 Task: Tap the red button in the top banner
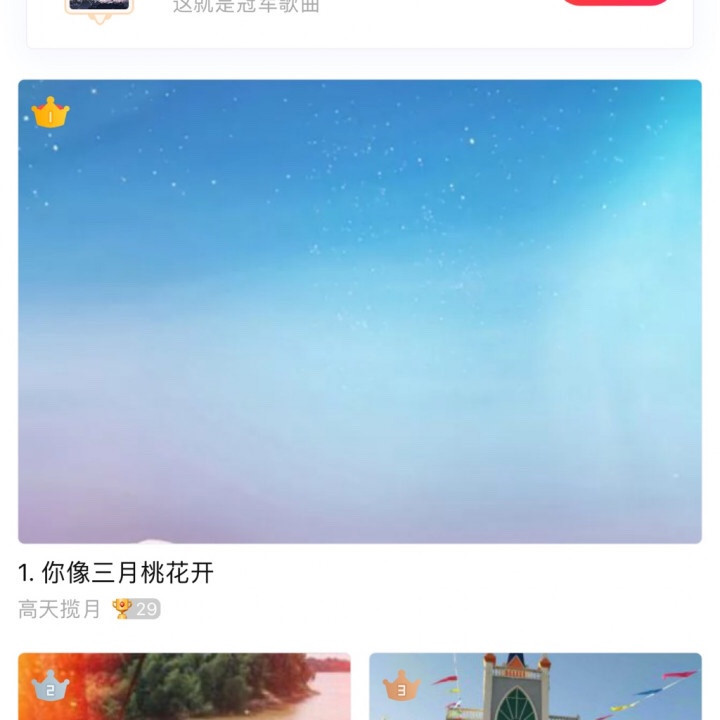(616, 3)
